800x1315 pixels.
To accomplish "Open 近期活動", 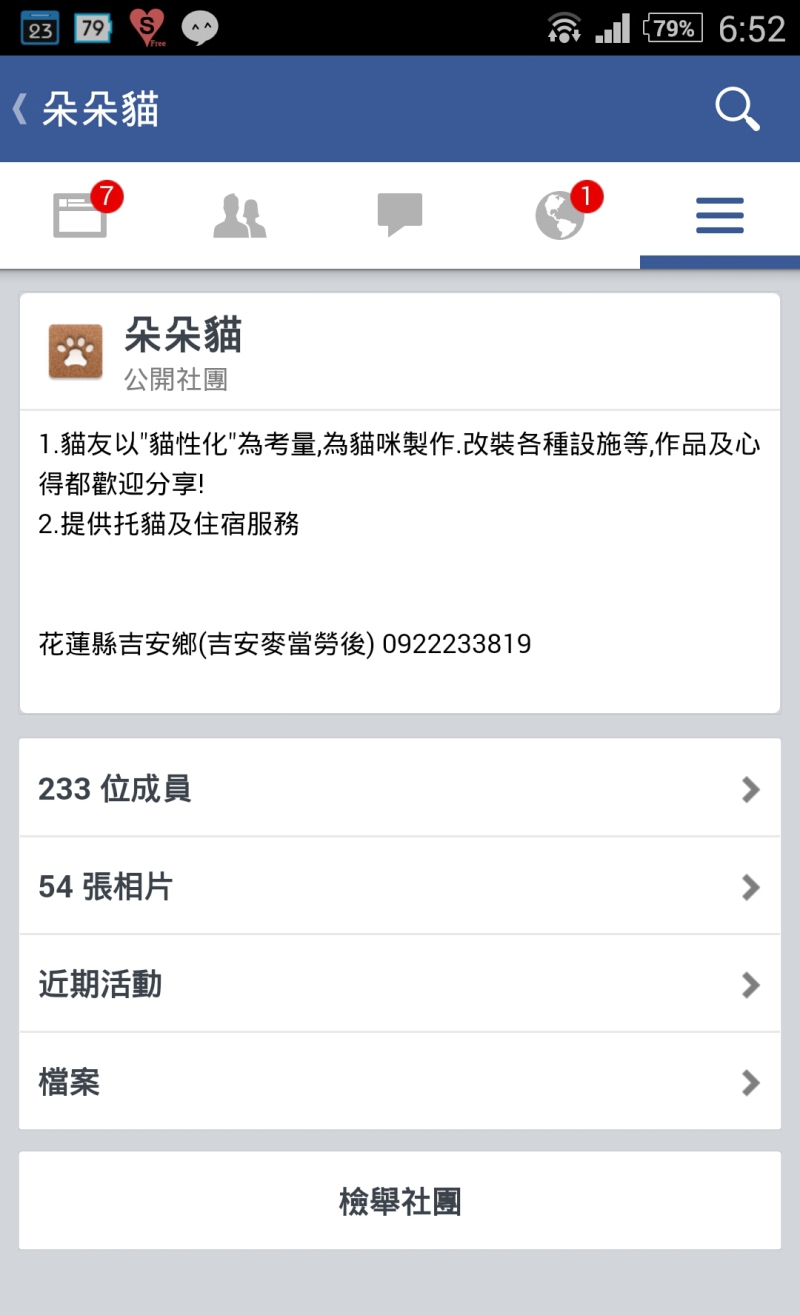I will click(x=400, y=984).
